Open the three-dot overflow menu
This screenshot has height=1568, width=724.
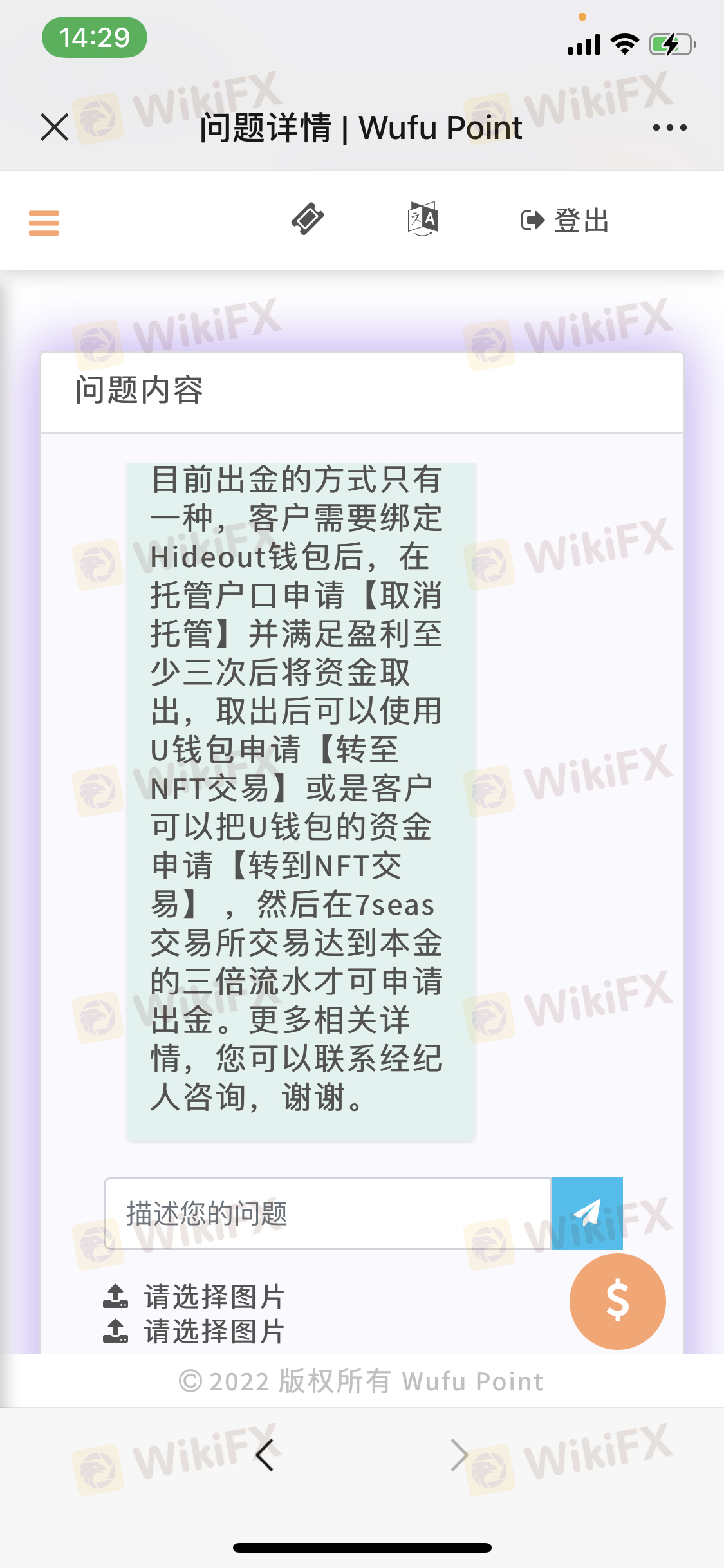pyautogui.click(x=669, y=127)
